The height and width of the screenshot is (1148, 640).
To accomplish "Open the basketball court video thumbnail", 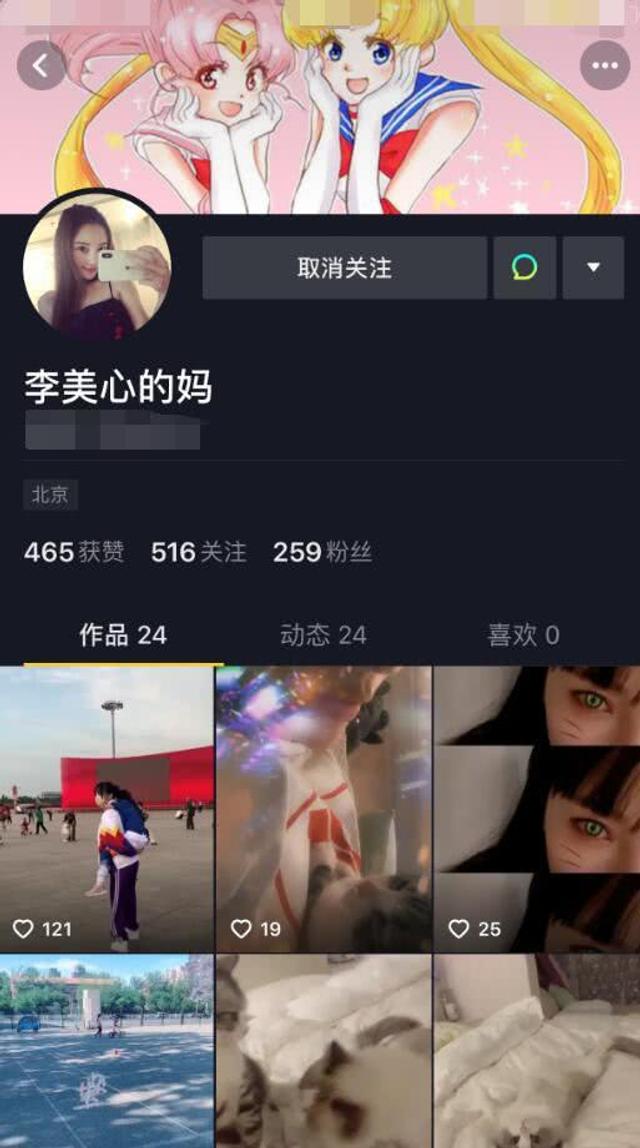I will (107, 1050).
